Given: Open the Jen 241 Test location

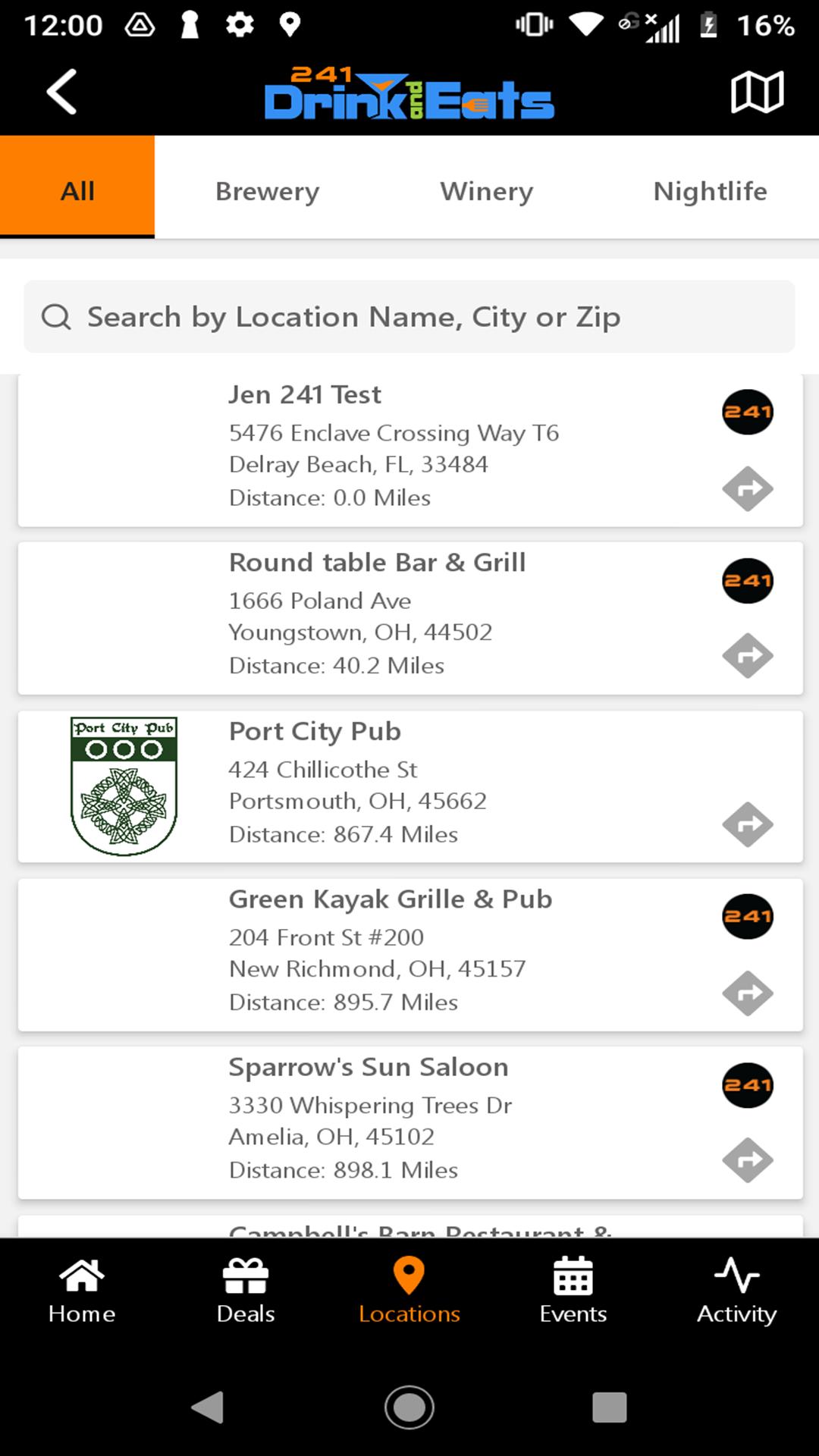Looking at the screenshot, I should tap(409, 450).
